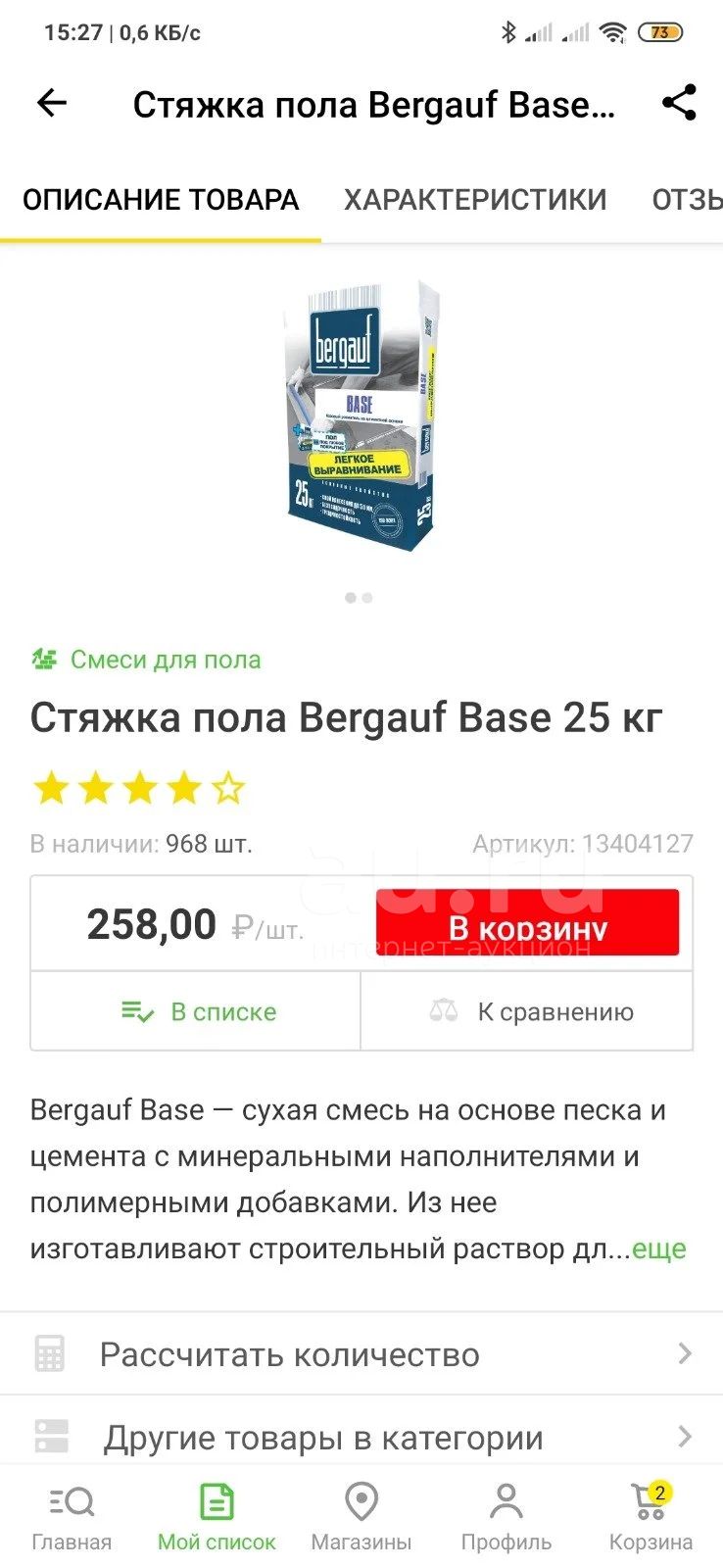Image resolution: width=723 pixels, height=1568 pixels.
Task: Select the Описание товара tab
Action: pyautogui.click(x=161, y=200)
